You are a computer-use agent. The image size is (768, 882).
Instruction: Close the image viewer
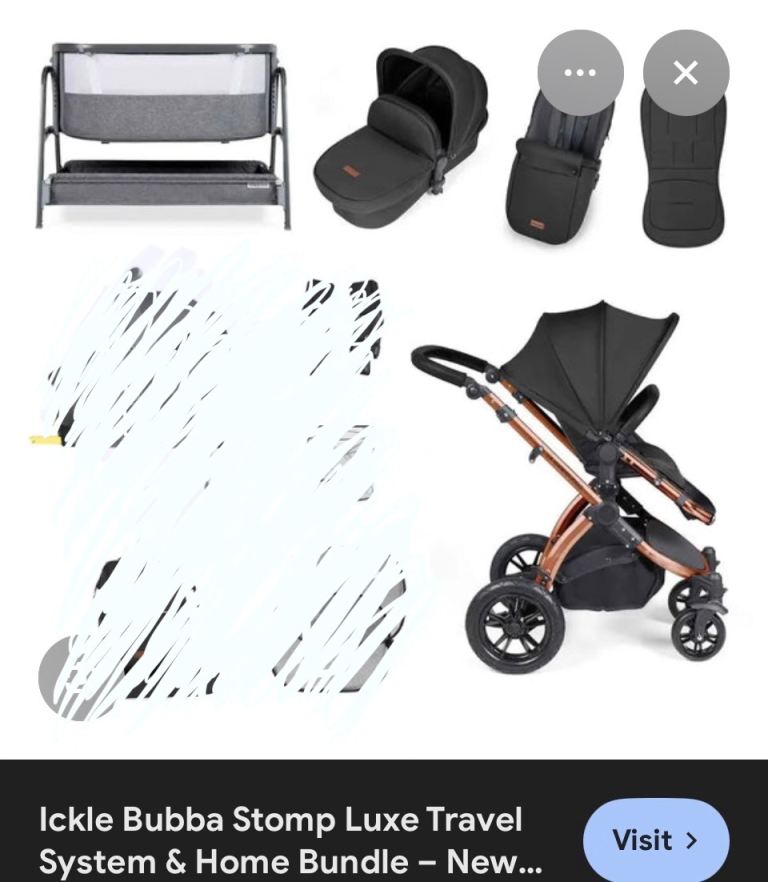[686, 73]
